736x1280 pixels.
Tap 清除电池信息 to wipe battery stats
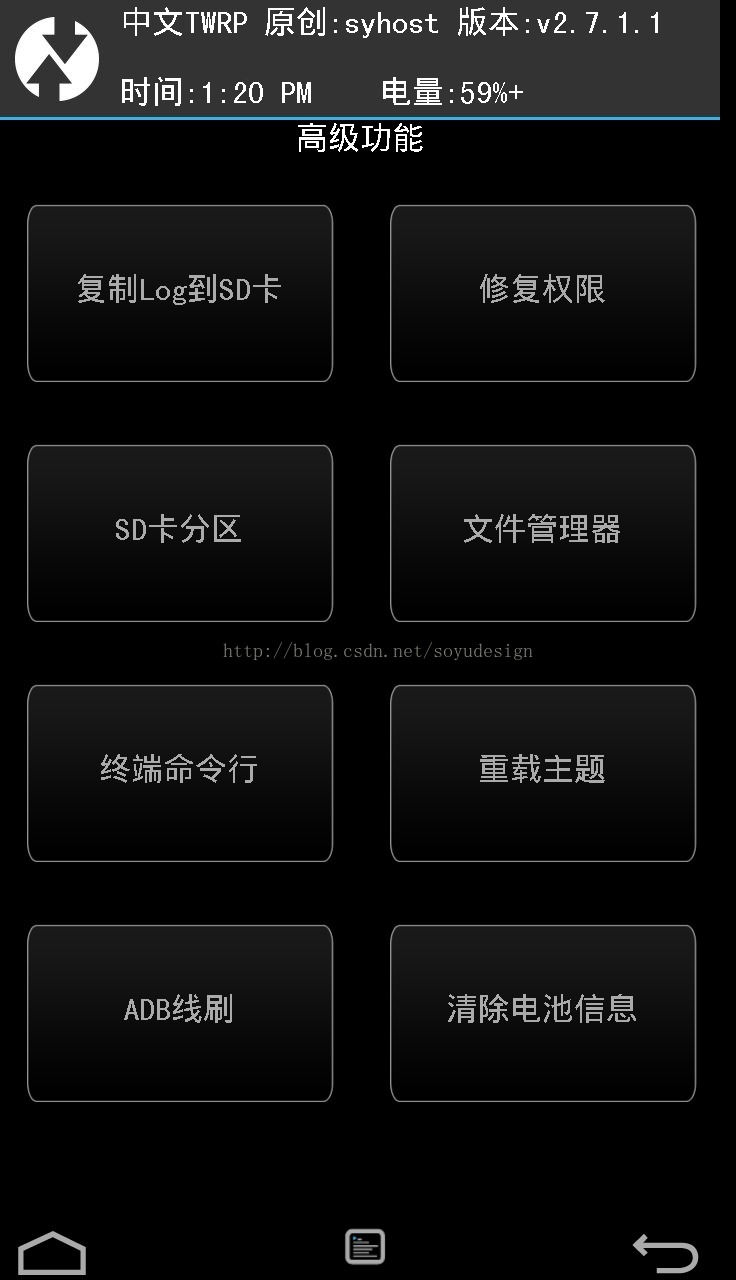[x=542, y=1013]
